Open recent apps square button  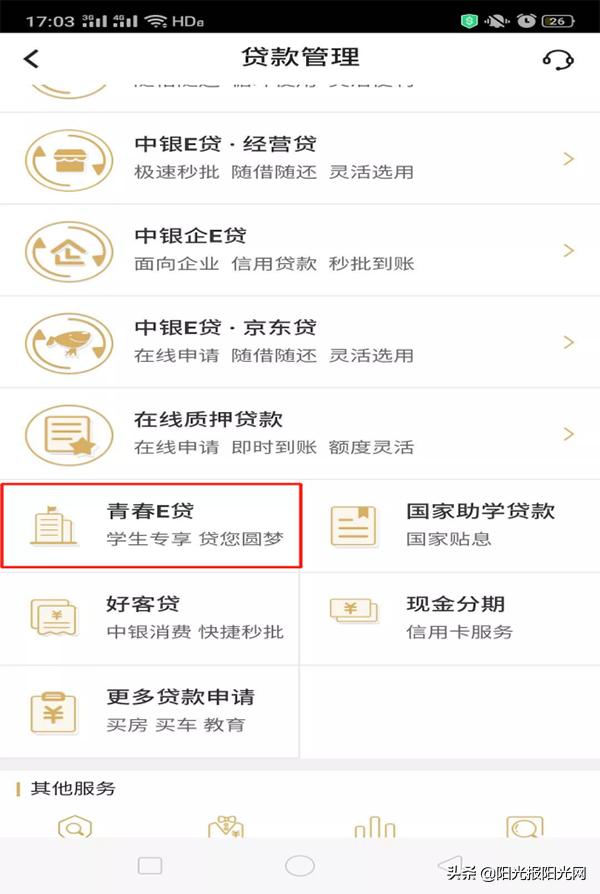[150, 865]
